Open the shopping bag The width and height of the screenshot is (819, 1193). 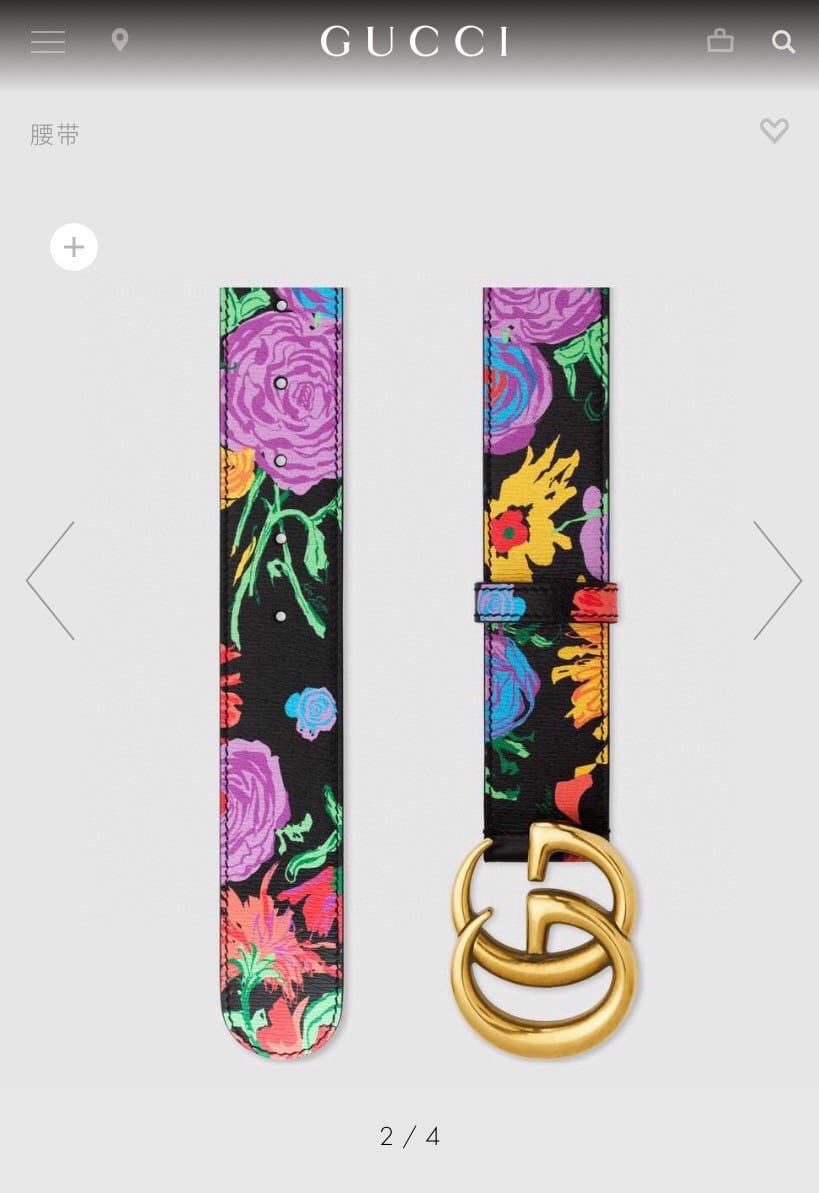(x=720, y=41)
